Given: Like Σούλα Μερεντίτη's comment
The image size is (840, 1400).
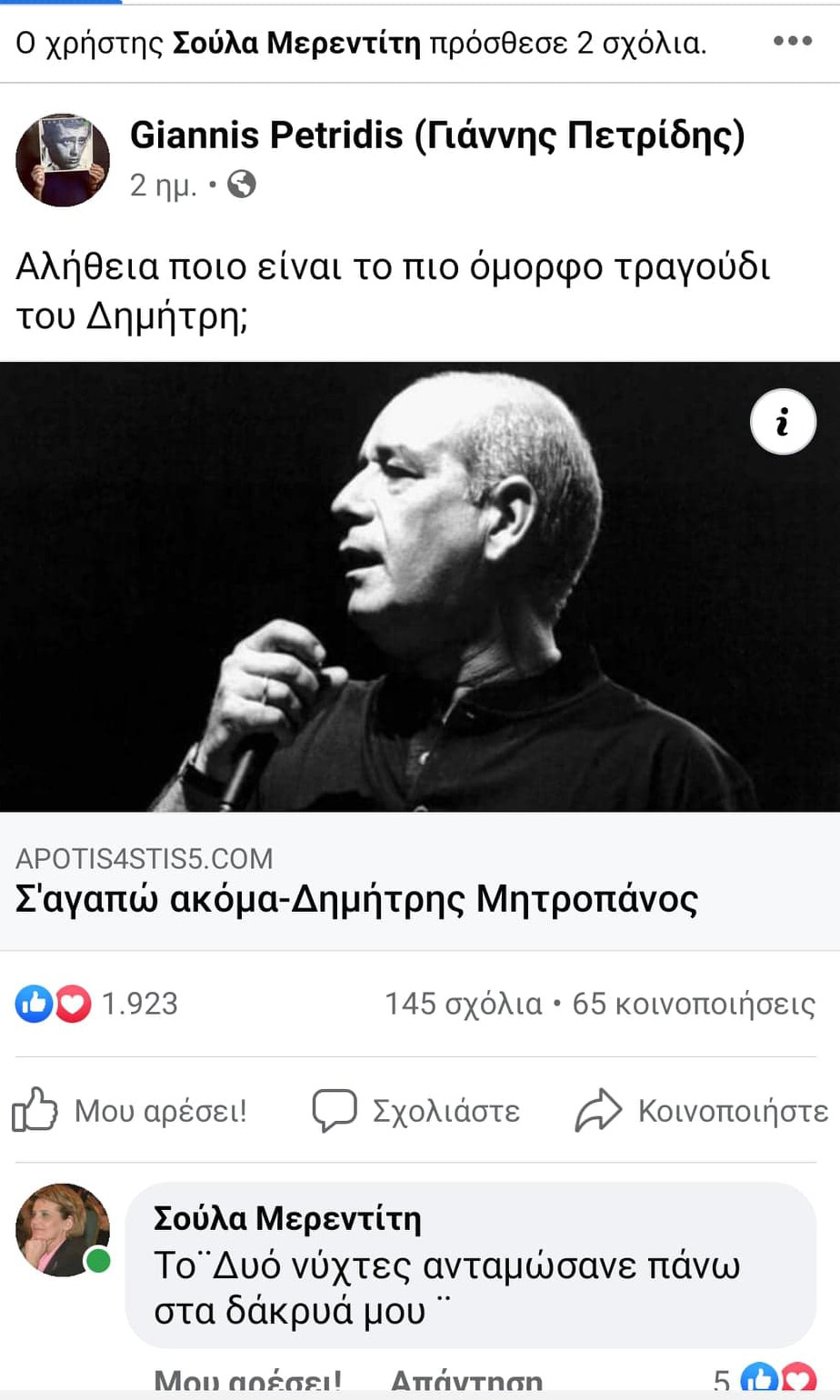Looking at the screenshot, I should 247,1383.
